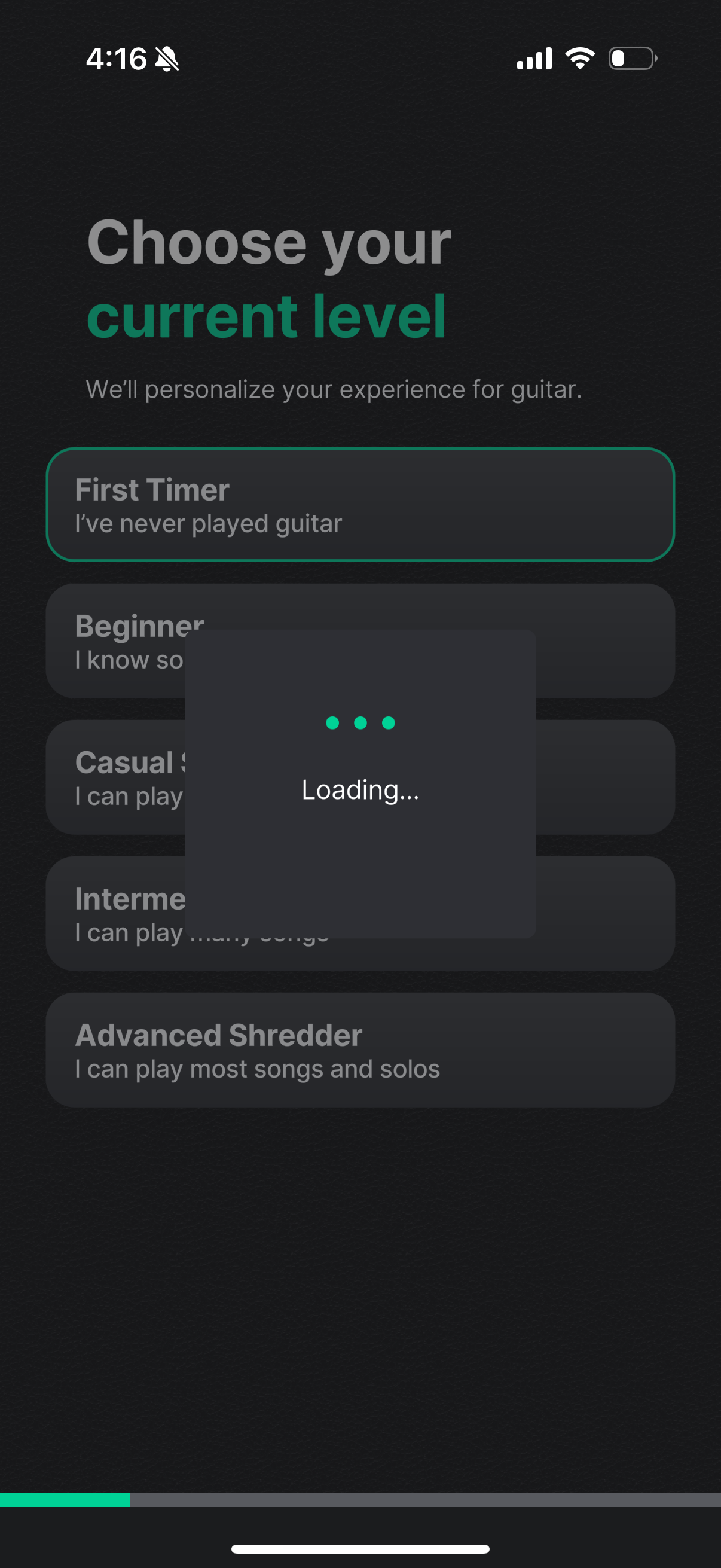Viewport: 721px width, 1568px height.
Task: Tap the personalization subtitle text
Action: coord(335,389)
